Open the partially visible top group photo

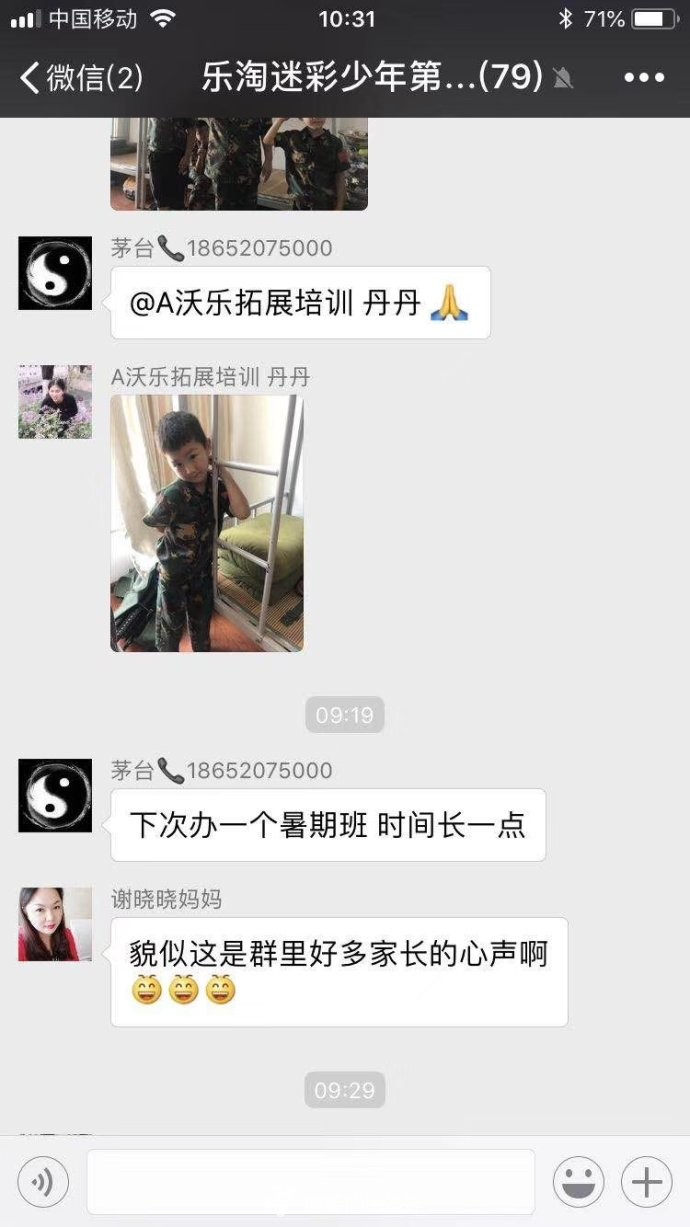point(239,164)
